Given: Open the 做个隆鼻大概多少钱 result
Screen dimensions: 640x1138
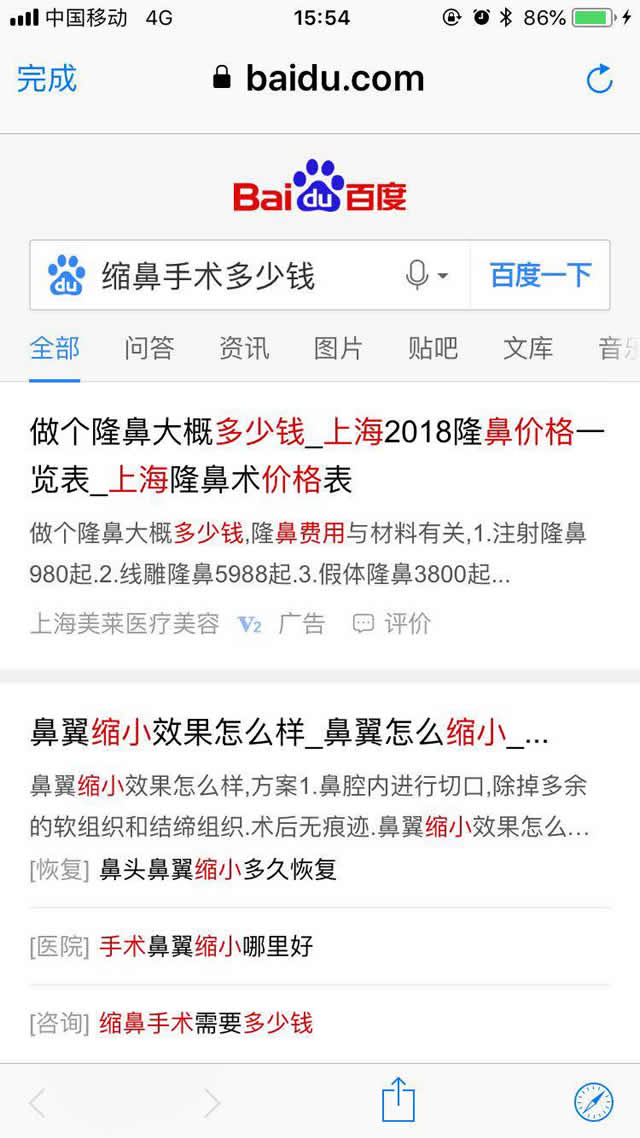Looking at the screenshot, I should click(x=318, y=457).
